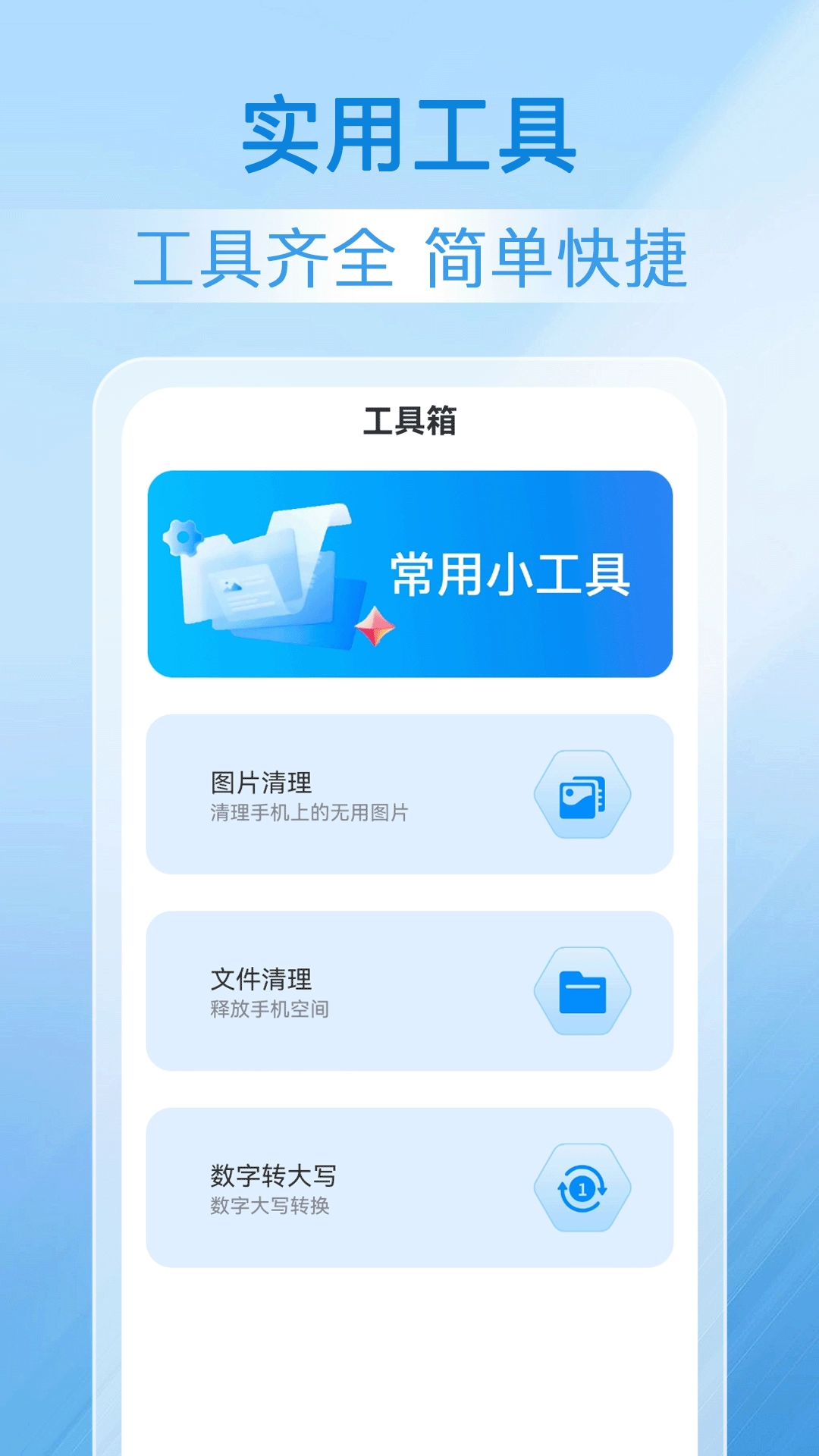819x1456 pixels.
Task: Launch 文件清理 to free space
Action: 409,990
